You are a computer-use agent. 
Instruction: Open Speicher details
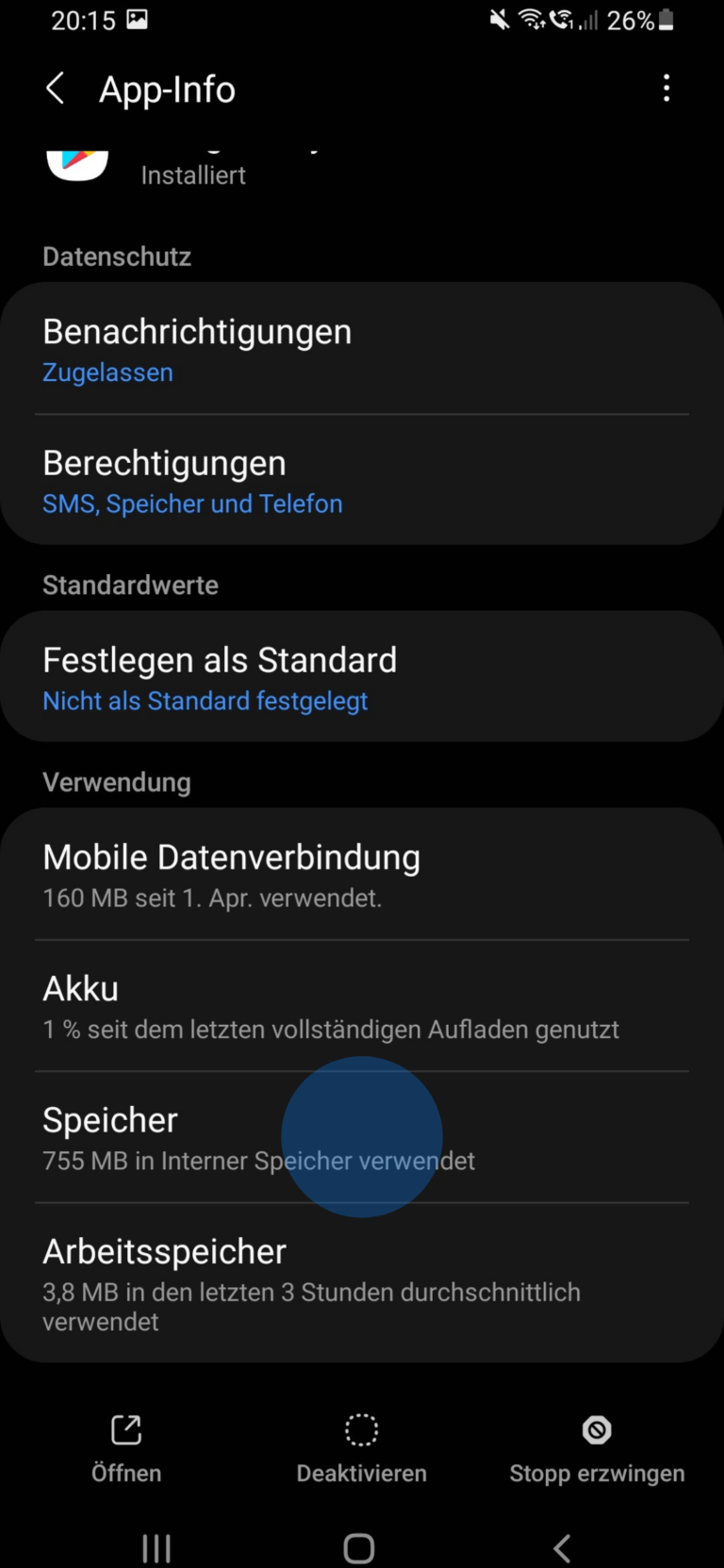tap(362, 1138)
